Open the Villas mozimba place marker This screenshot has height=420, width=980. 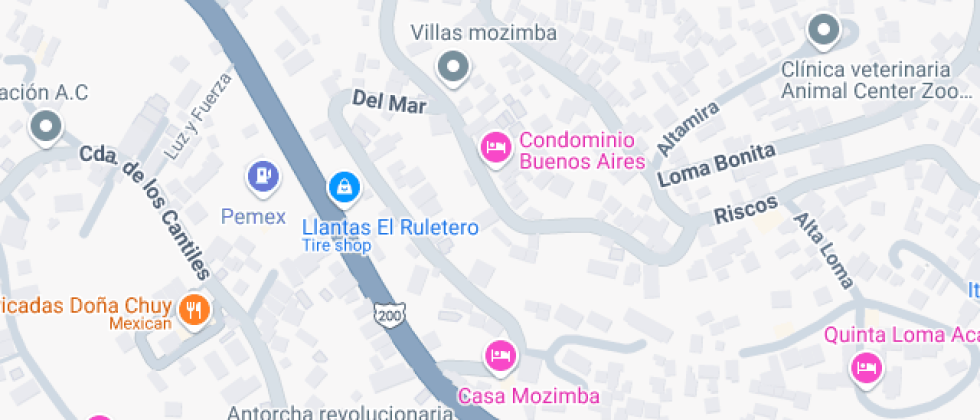tap(454, 68)
